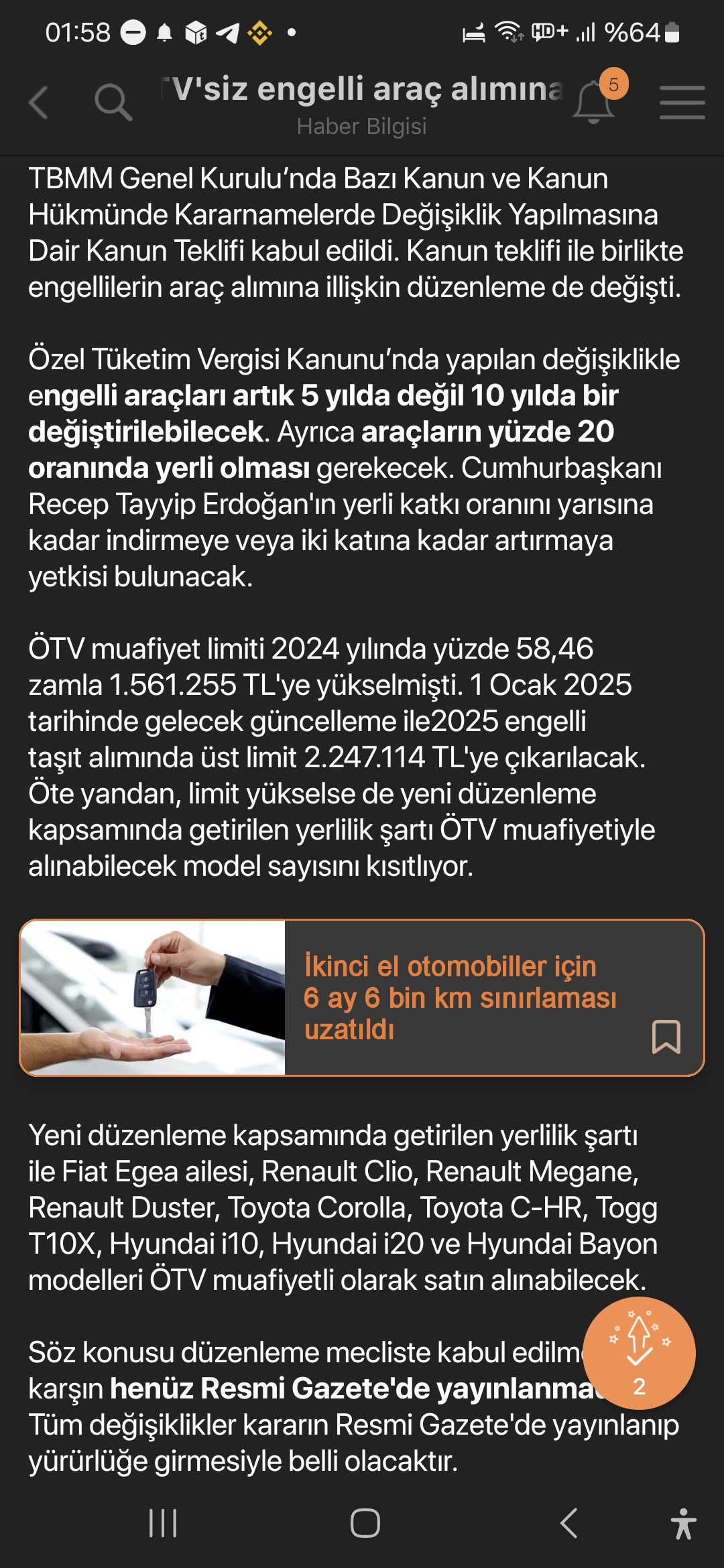The image size is (724, 1568).
Task: Open the İkinci el otomobiller news card
Action: pyautogui.click(x=362, y=998)
